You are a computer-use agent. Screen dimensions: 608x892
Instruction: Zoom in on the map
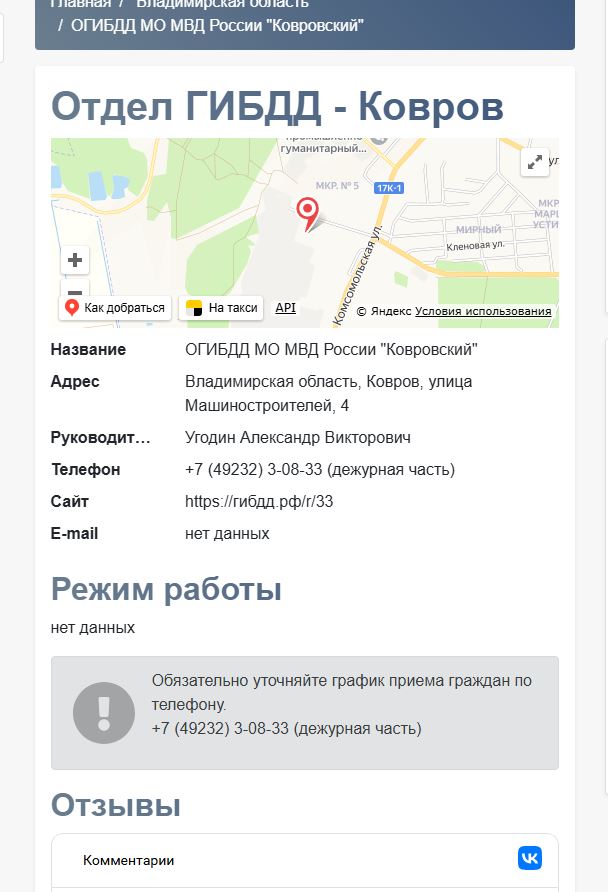point(74,261)
